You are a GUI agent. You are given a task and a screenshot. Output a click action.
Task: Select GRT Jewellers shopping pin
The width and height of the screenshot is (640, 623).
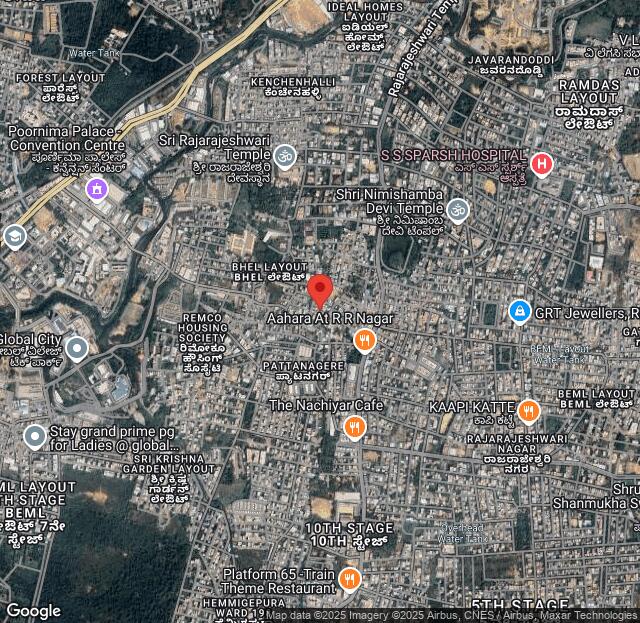[x=519, y=312]
